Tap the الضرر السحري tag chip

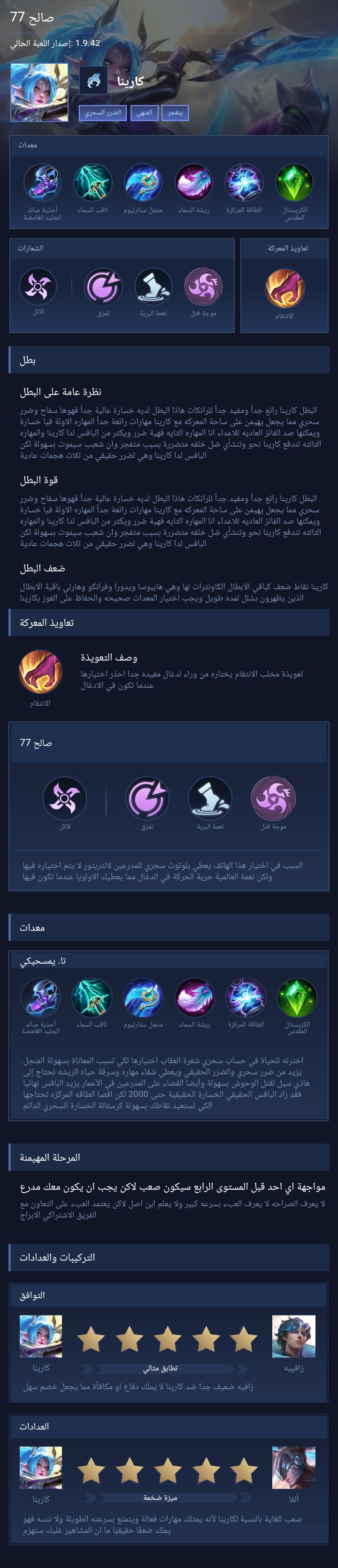[x=102, y=113]
